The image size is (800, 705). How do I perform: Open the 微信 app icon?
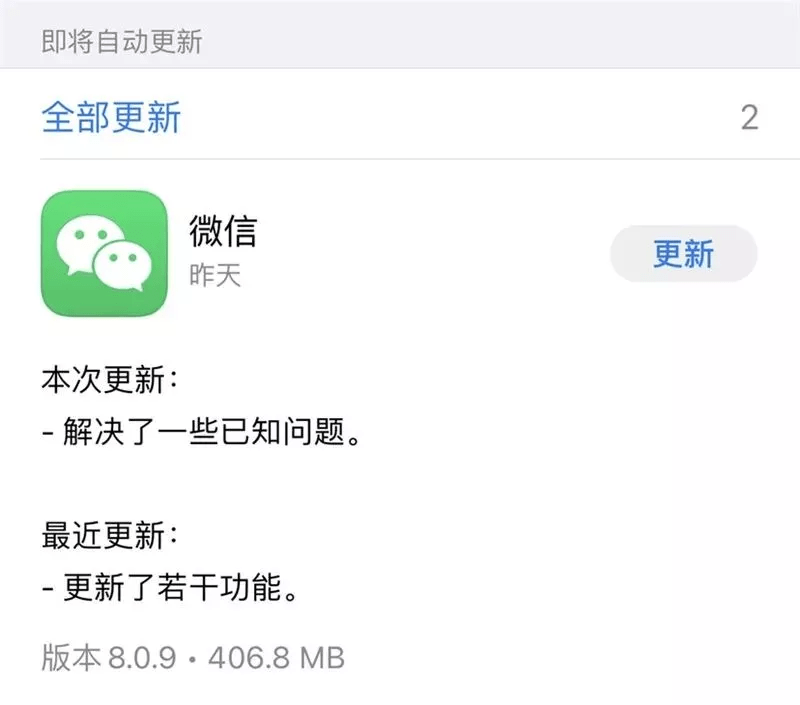104,253
